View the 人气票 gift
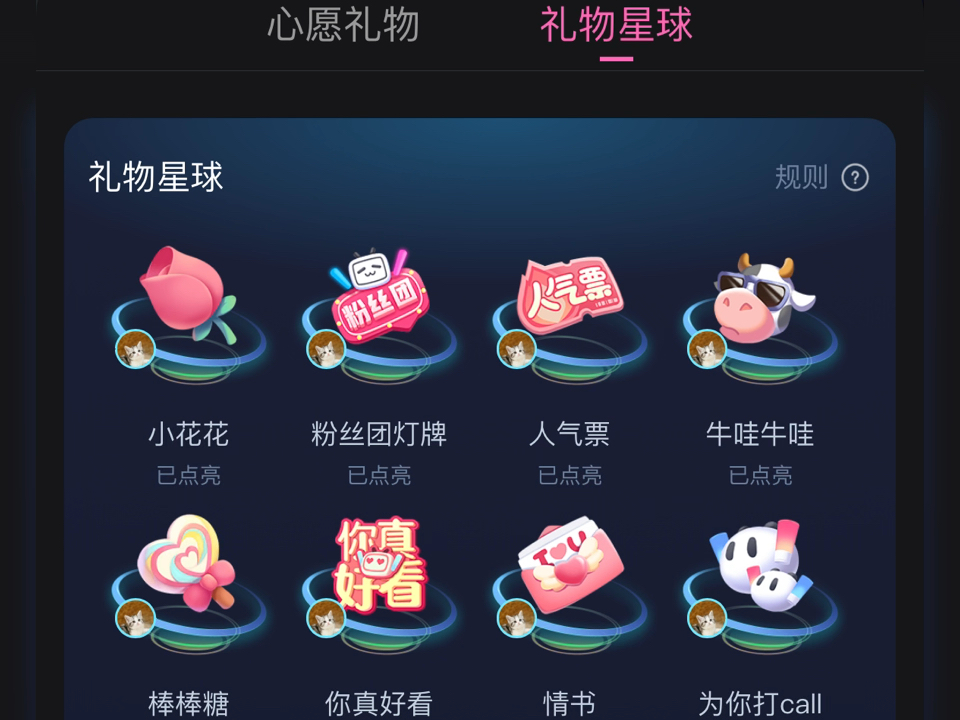This screenshot has width=960, height=720. click(569, 310)
